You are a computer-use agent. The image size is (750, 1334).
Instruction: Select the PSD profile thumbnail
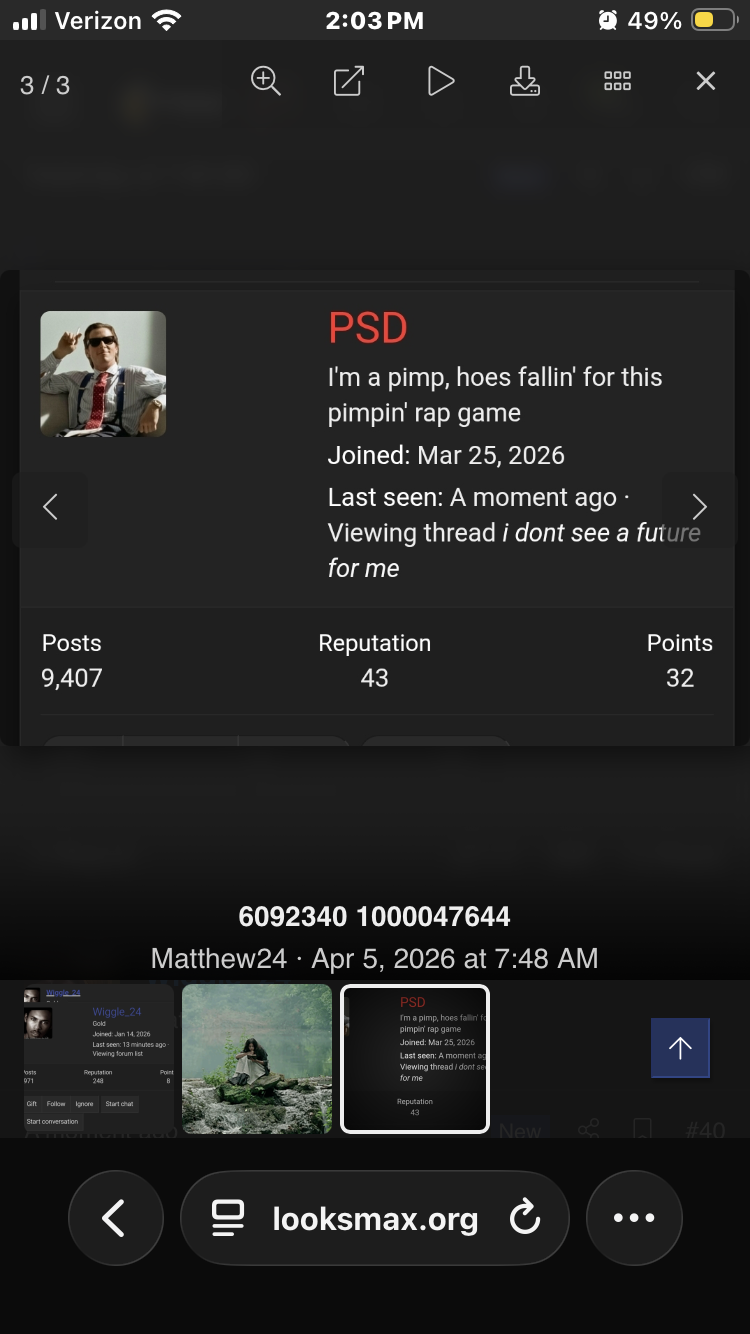point(415,1059)
